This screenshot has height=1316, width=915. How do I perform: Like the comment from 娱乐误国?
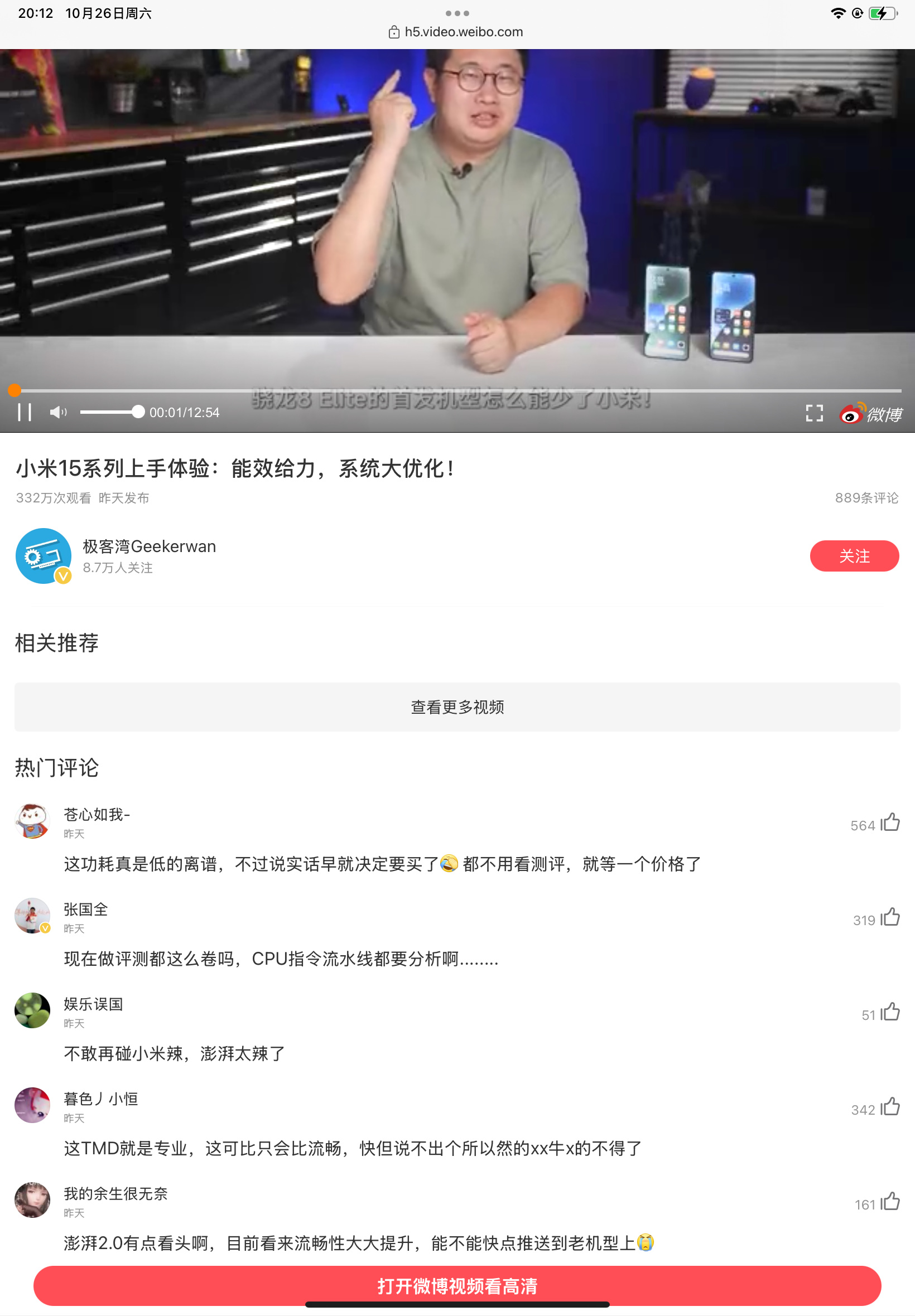tap(890, 1013)
